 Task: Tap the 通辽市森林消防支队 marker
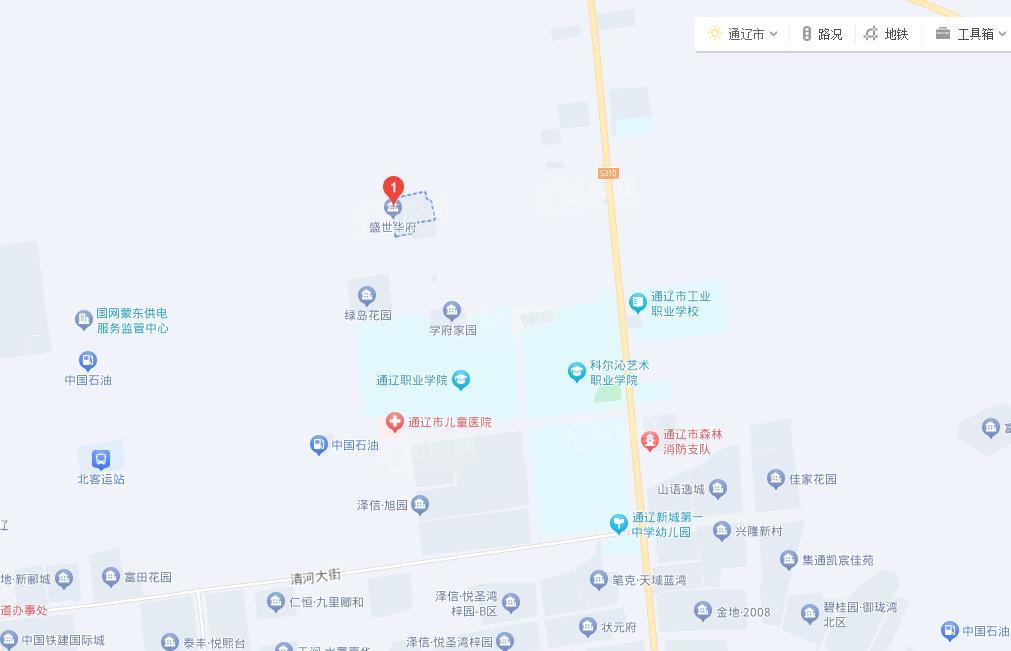pos(650,440)
